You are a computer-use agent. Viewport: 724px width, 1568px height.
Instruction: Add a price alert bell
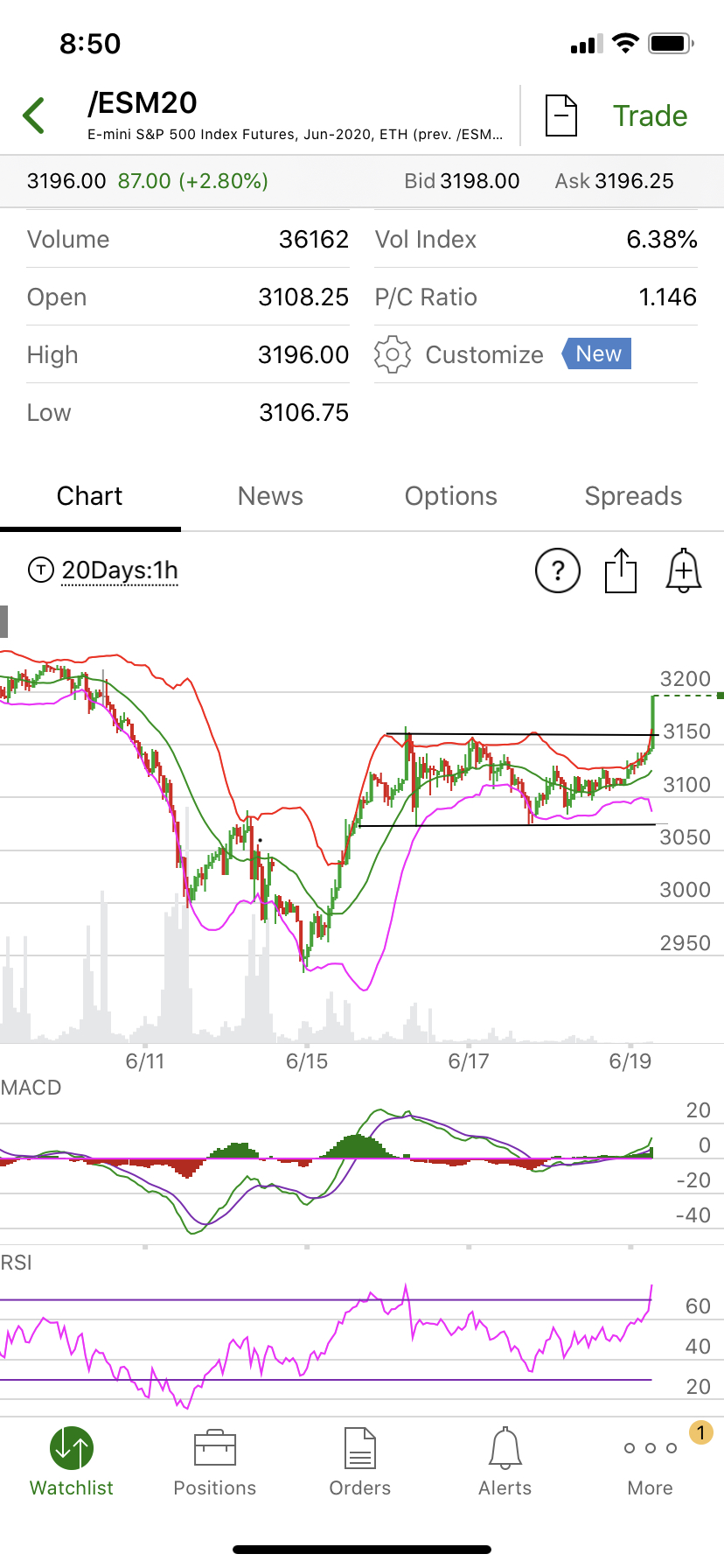click(684, 570)
